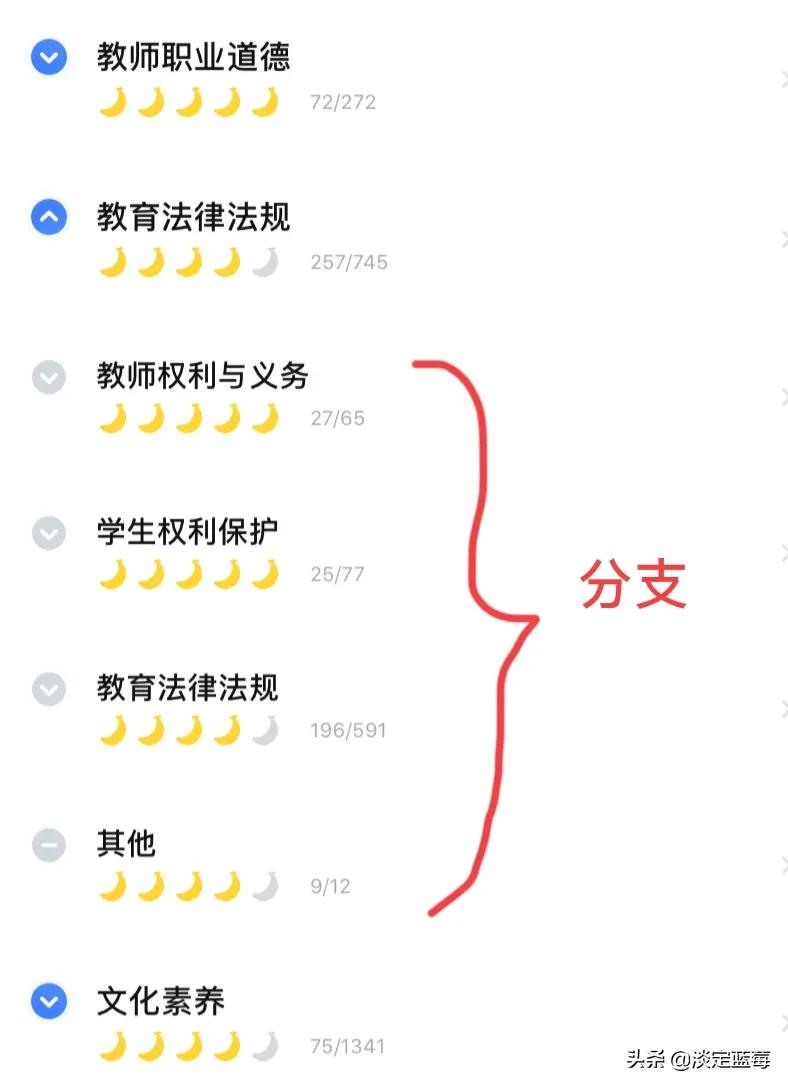The image size is (788, 1087).
Task: Open the 教师权利与义务 branch item
Action: click(x=203, y=376)
